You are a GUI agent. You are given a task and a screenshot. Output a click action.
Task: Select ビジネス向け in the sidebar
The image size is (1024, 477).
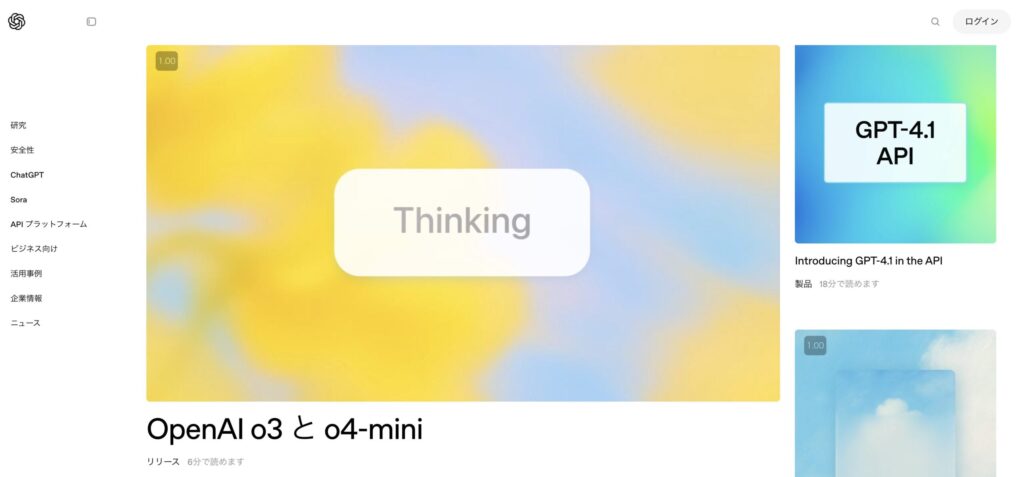pyautogui.click(x=34, y=249)
